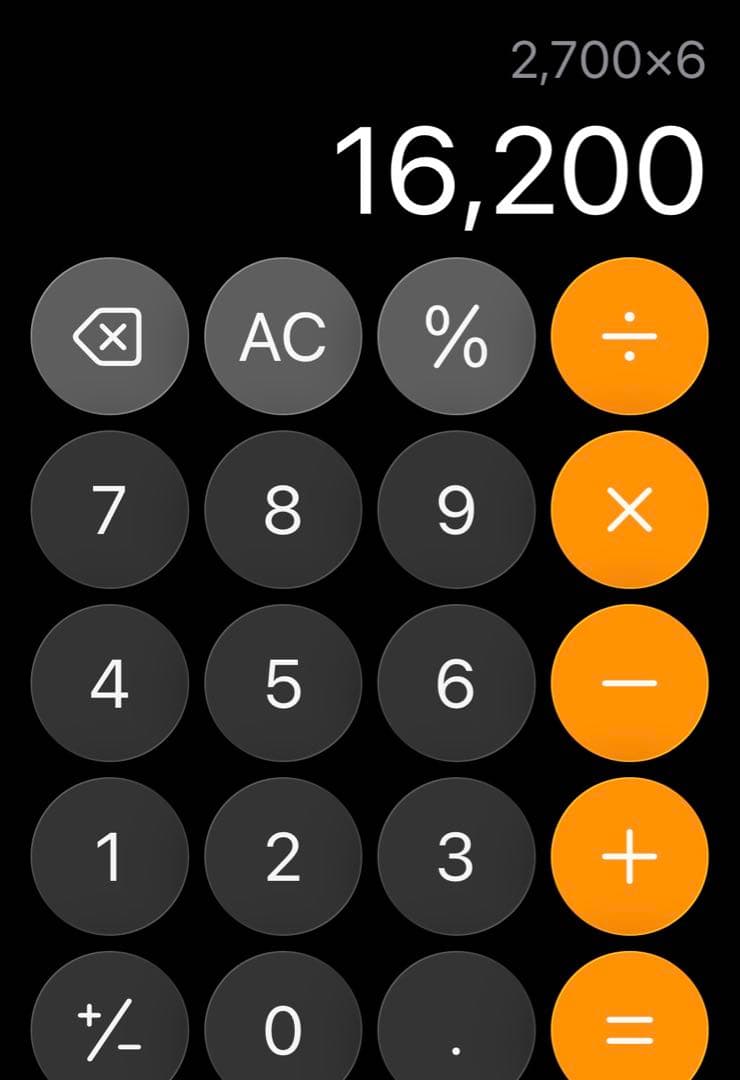Viewport: 740px width, 1080px height.
Task: Enter digit 1
Action: click(109, 857)
